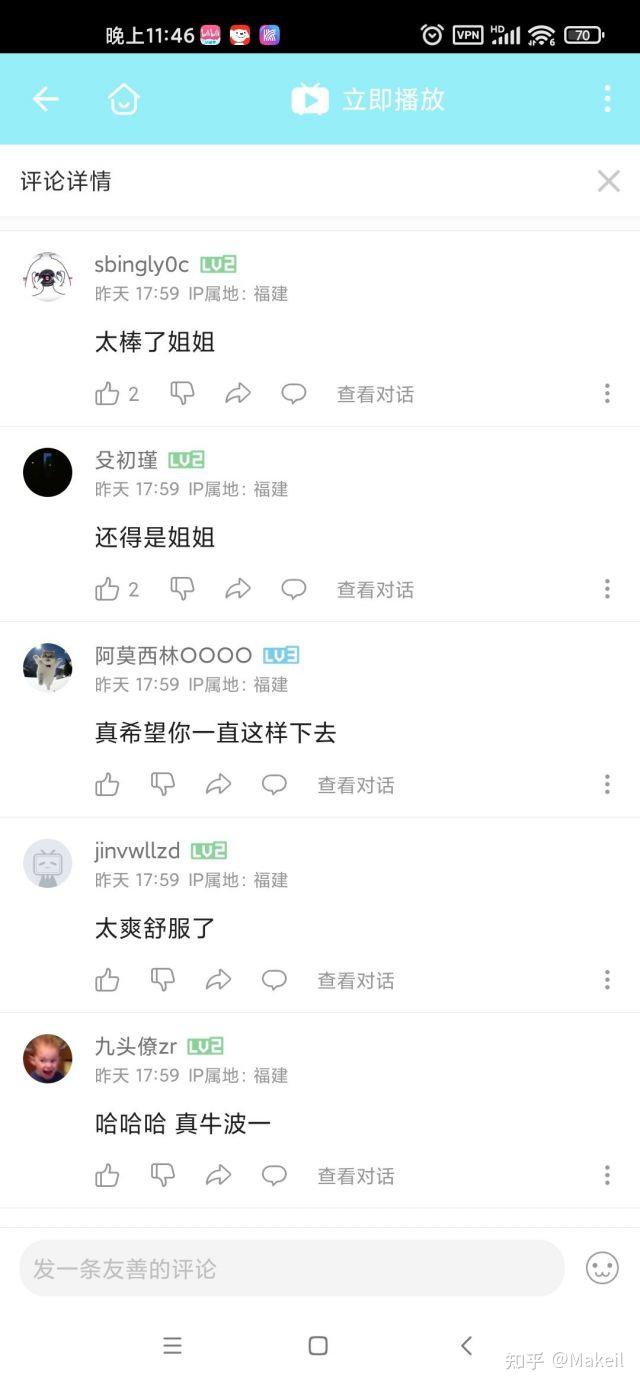Dislike the comment by 殳初瑾
Screen dimensions: 640x1386
pyautogui.click(x=182, y=589)
